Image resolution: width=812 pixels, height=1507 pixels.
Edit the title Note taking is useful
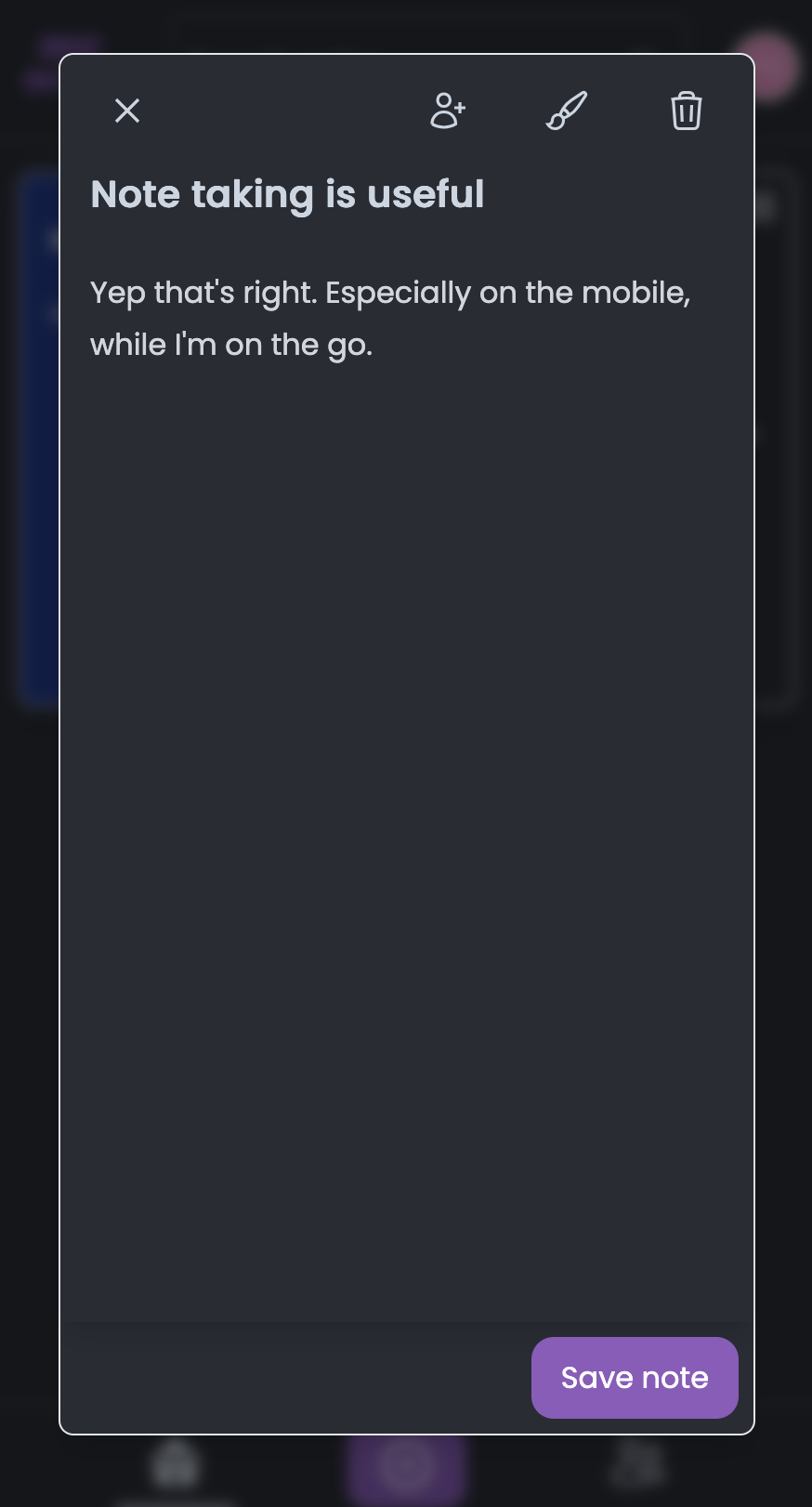pos(287,194)
